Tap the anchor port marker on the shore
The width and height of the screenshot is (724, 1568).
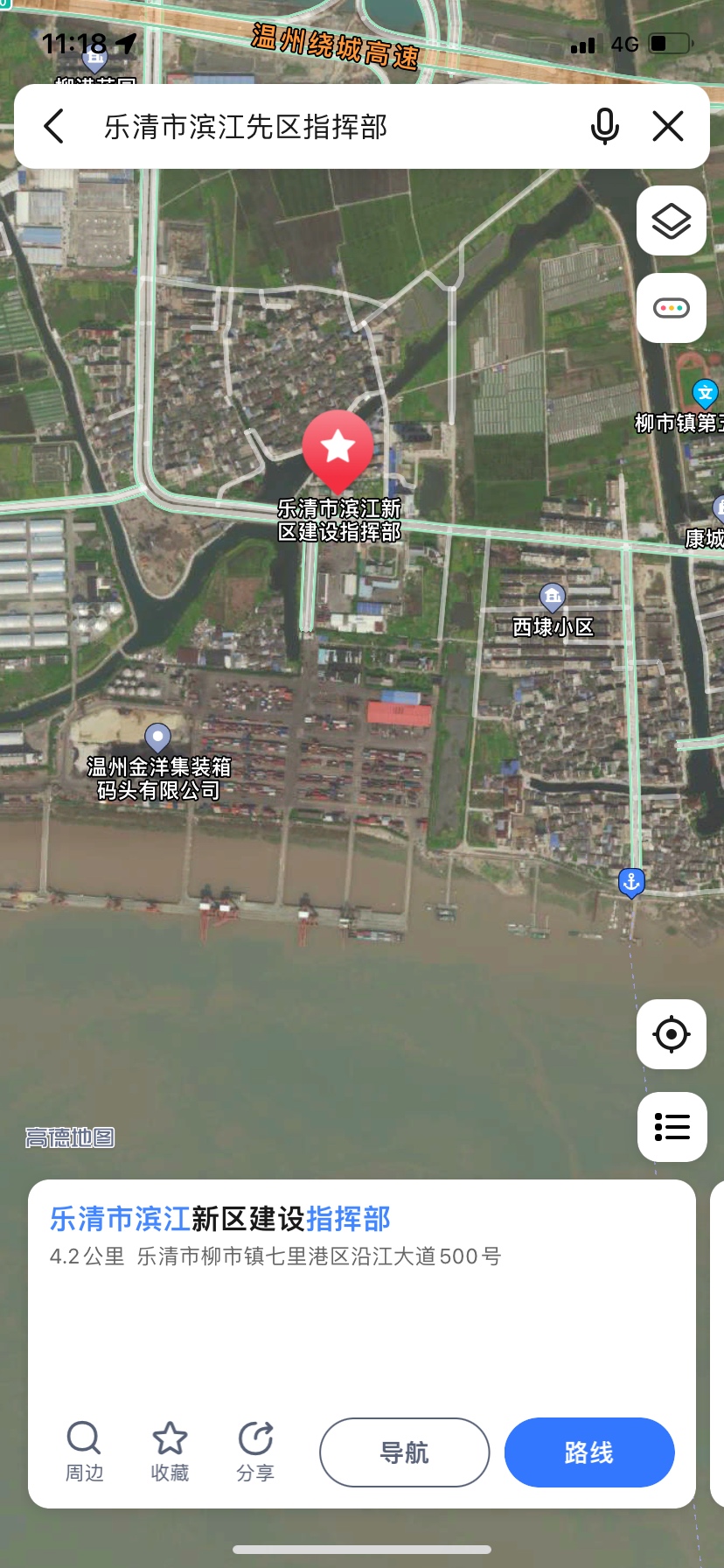point(631,881)
